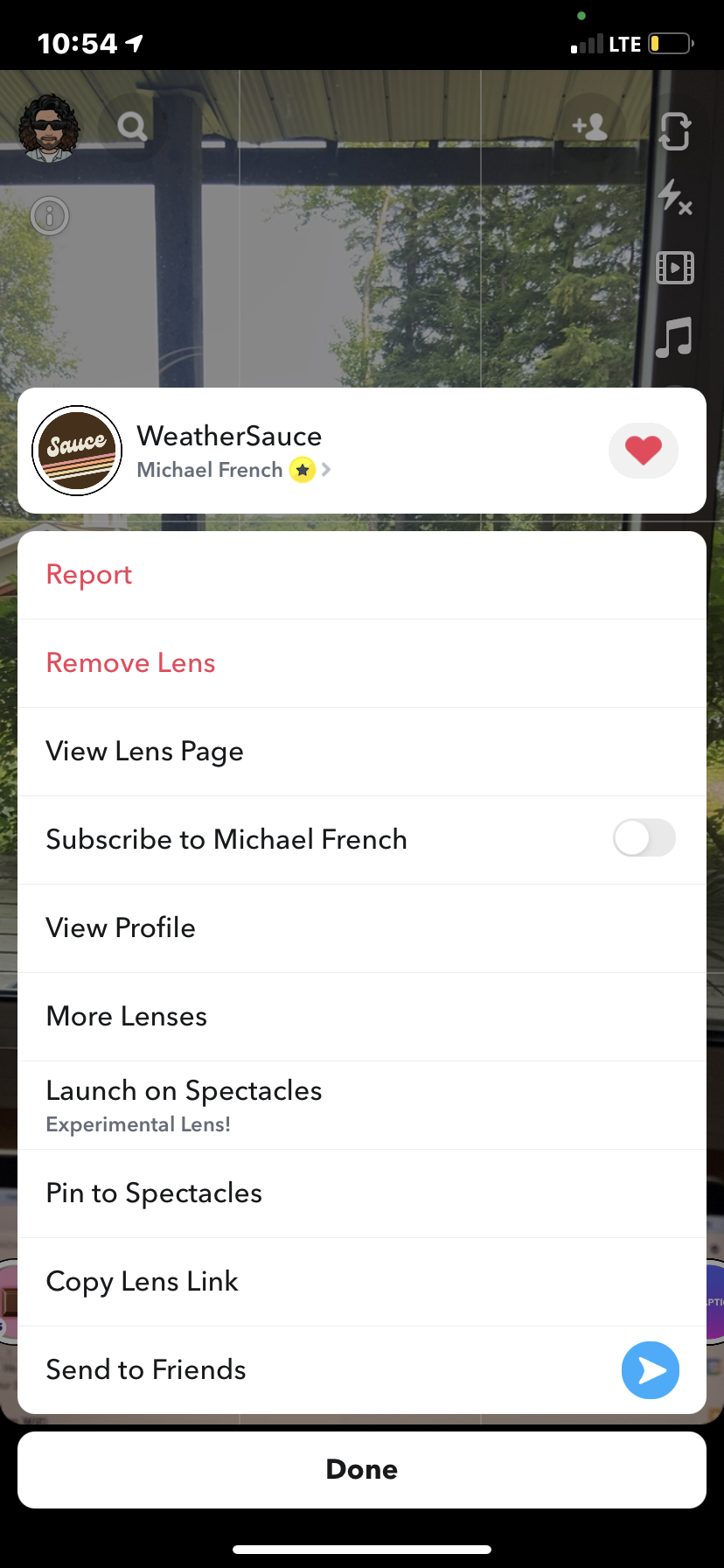Screen dimensions: 724x1568
Task: Tap Send to Friends arrow button
Action: click(x=651, y=1370)
